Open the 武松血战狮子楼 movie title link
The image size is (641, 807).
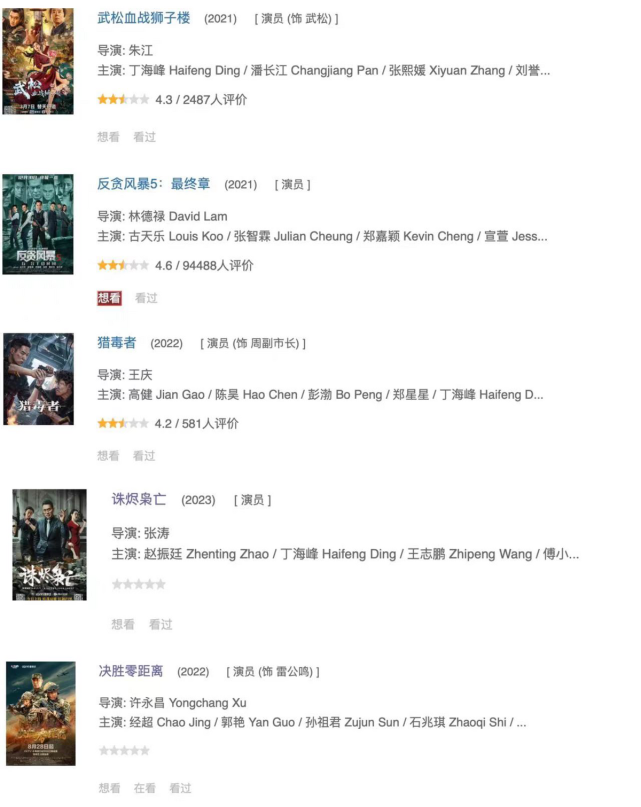pyautogui.click(x=143, y=18)
